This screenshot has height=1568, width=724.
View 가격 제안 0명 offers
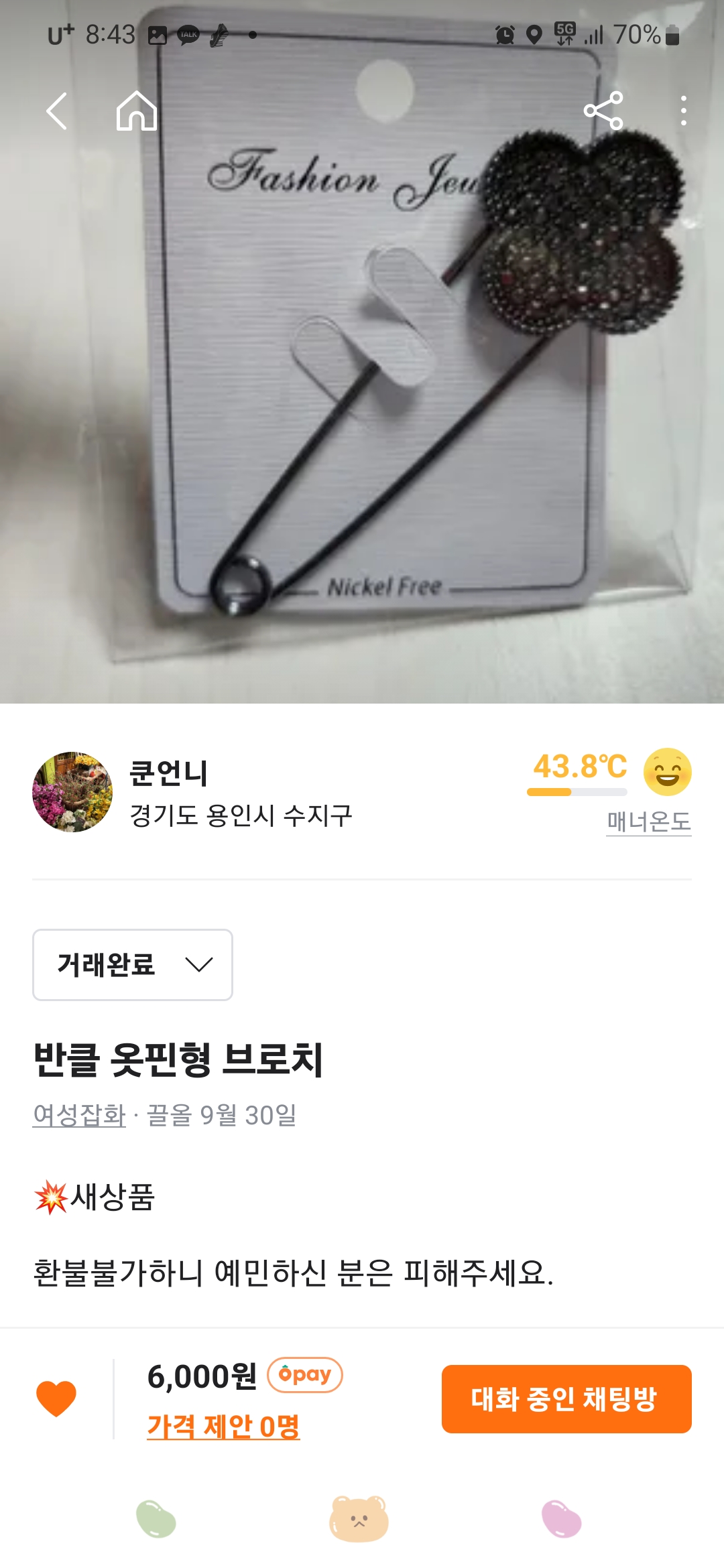point(223,1427)
